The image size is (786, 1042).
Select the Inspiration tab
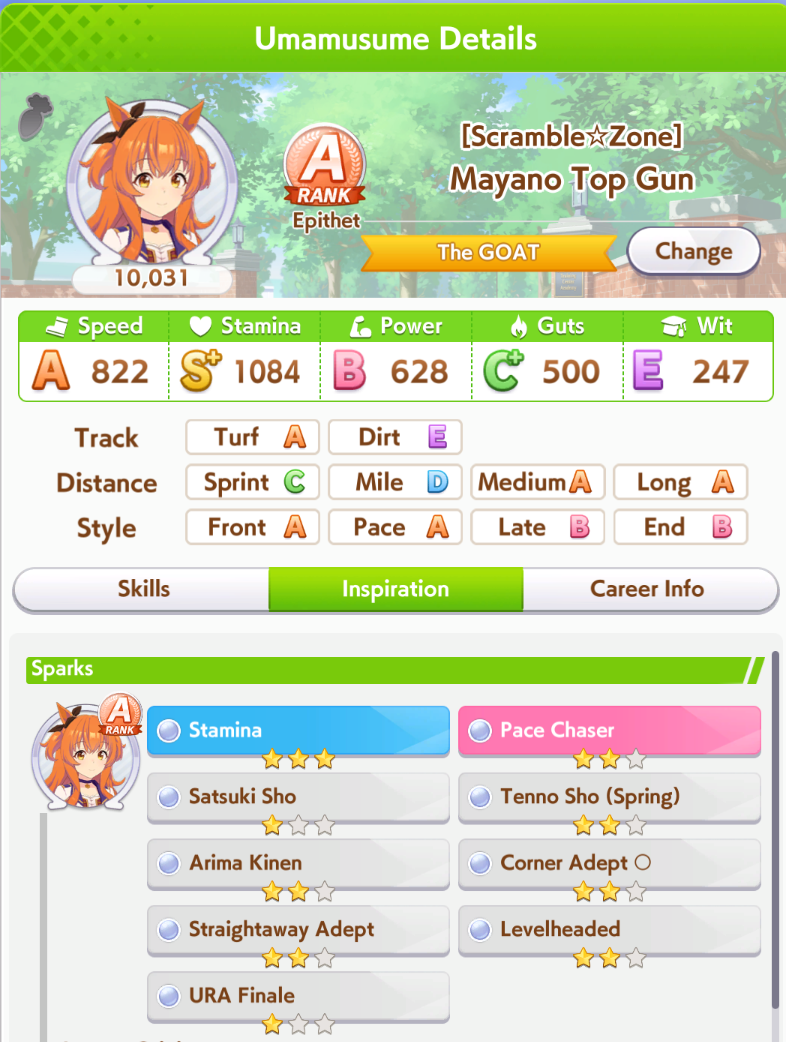tap(395, 589)
